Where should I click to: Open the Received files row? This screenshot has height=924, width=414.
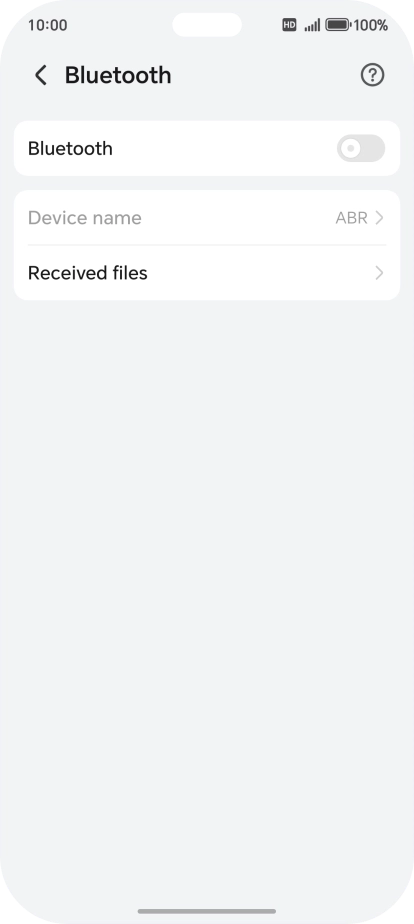(x=207, y=273)
